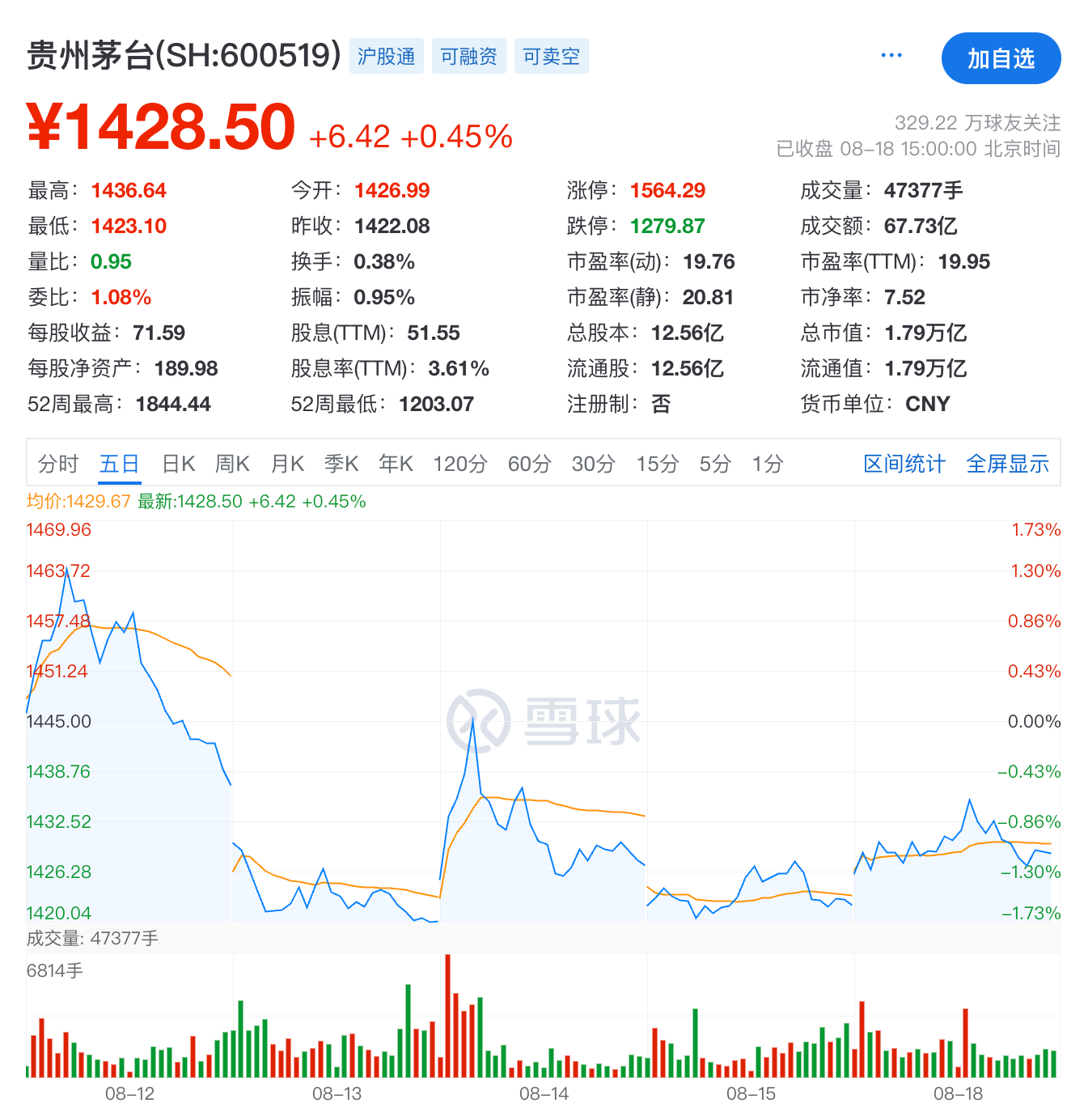This screenshot has height=1120, width=1084.
Task: View the 年K chart
Action: pos(396,464)
